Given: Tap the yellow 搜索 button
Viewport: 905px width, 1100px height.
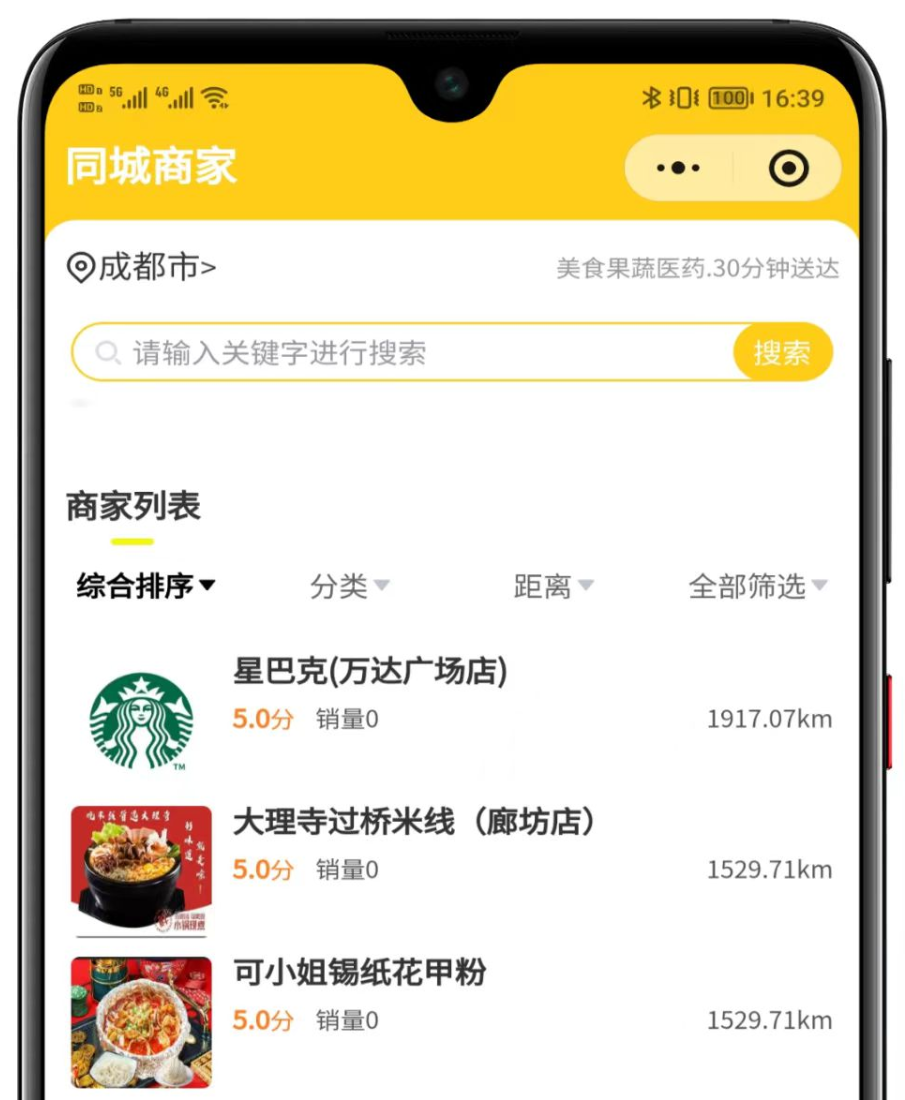Looking at the screenshot, I should (782, 353).
